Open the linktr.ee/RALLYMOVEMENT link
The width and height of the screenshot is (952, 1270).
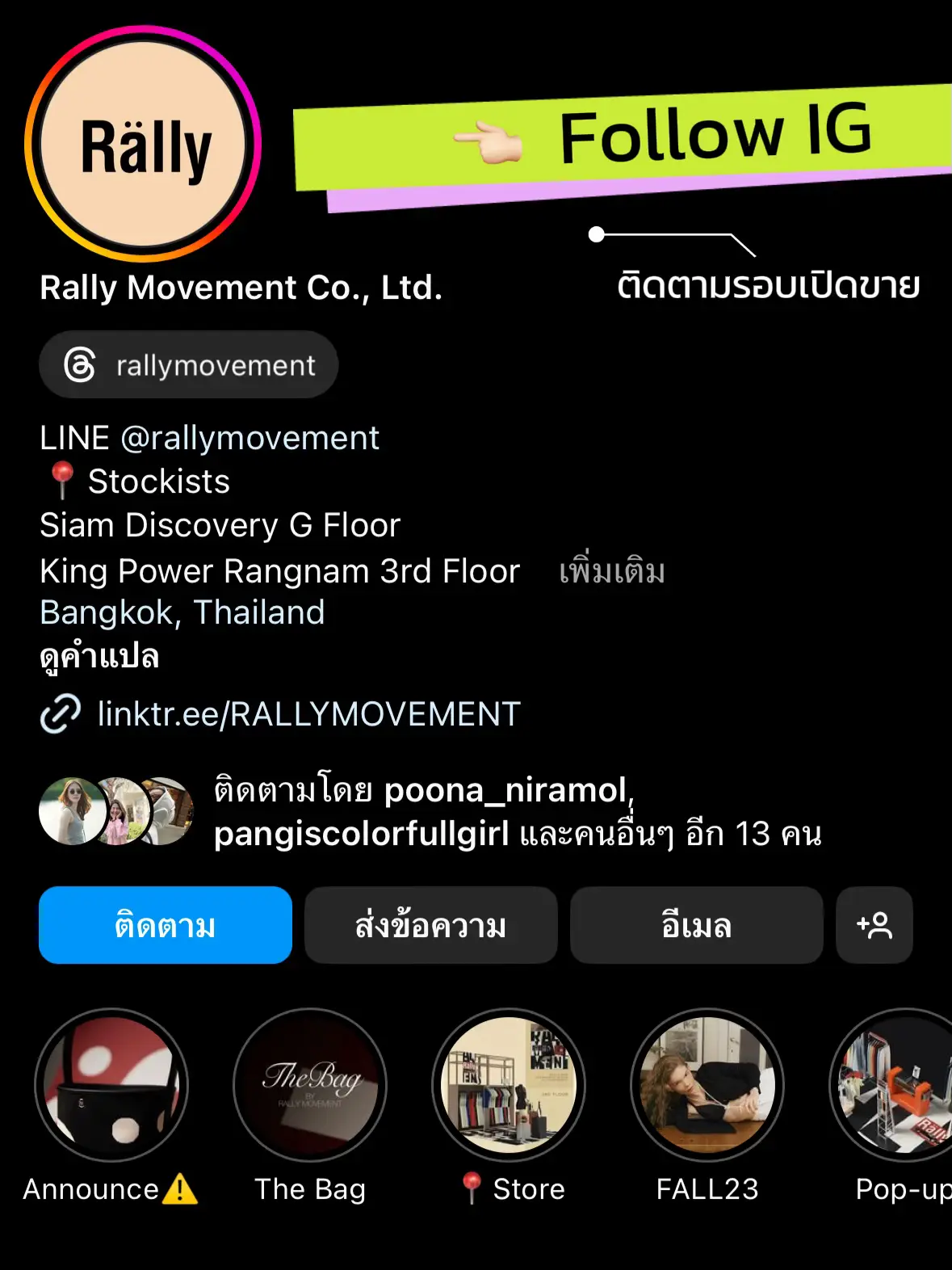tap(308, 715)
